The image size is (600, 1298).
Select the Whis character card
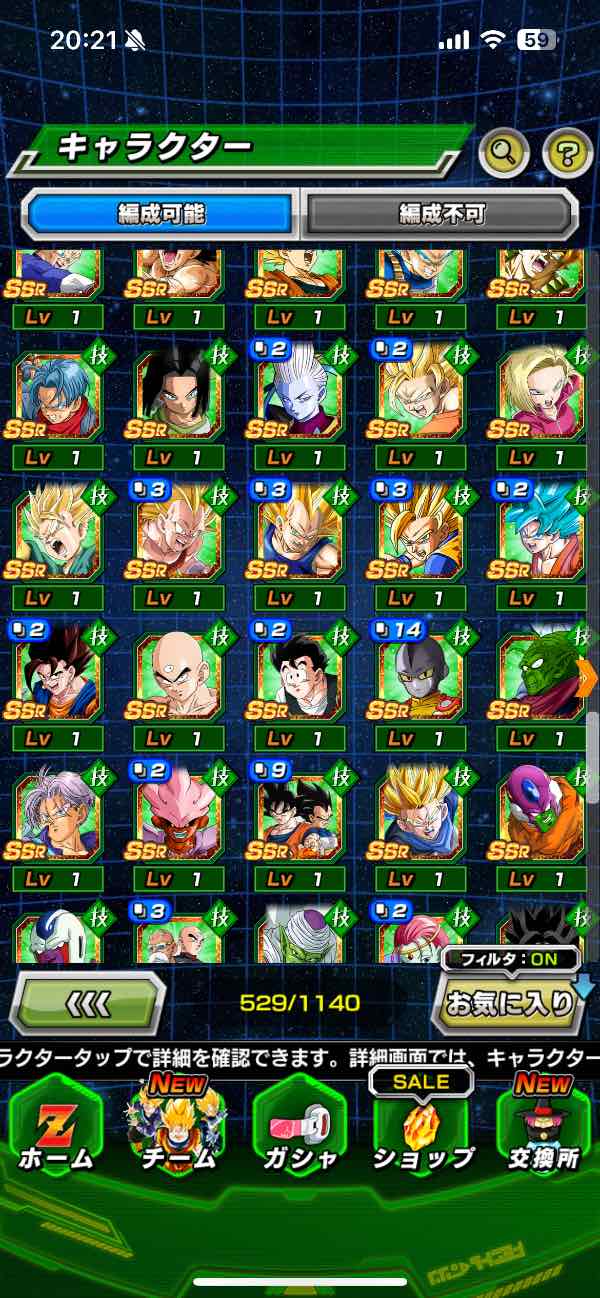tap(299, 395)
